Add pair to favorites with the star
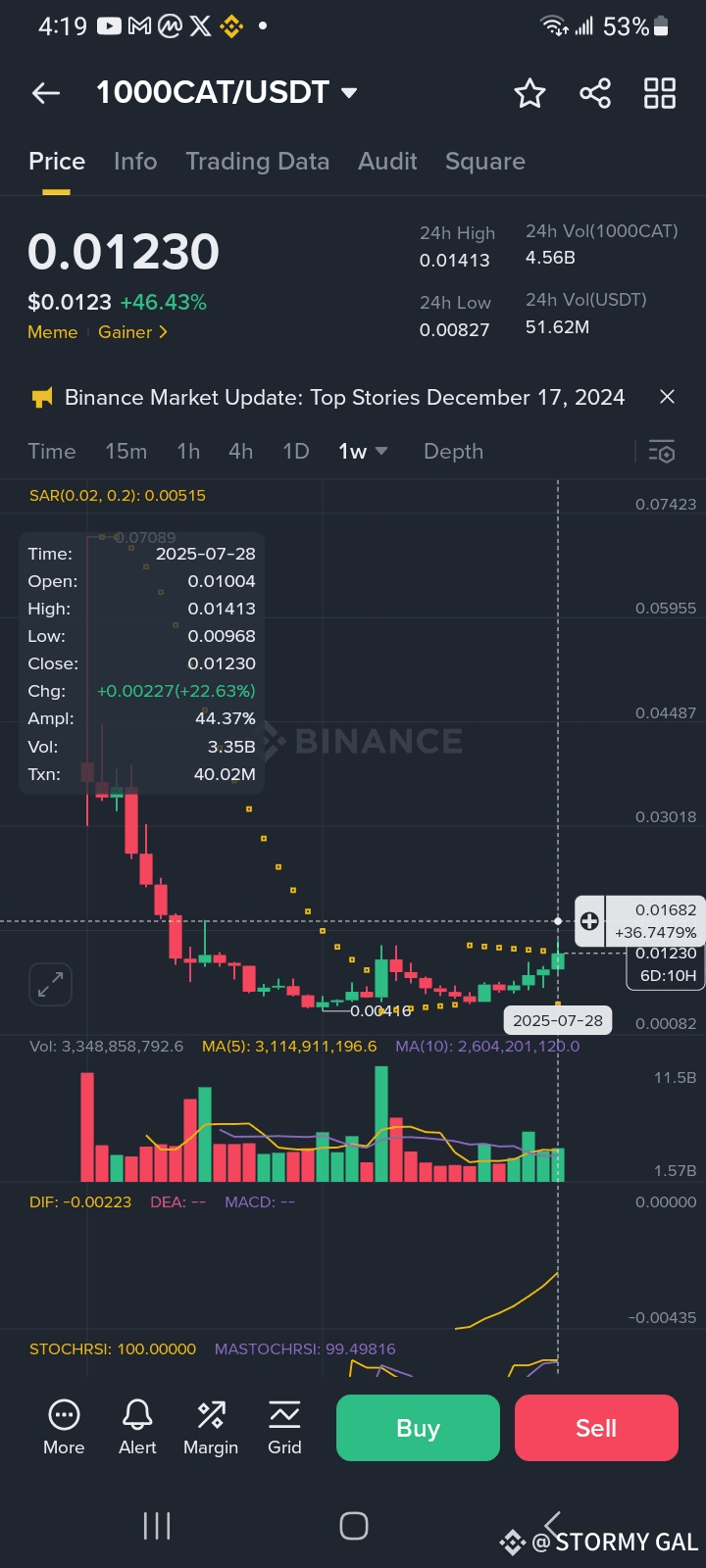Image resolution: width=706 pixels, height=1568 pixels. 529,93
